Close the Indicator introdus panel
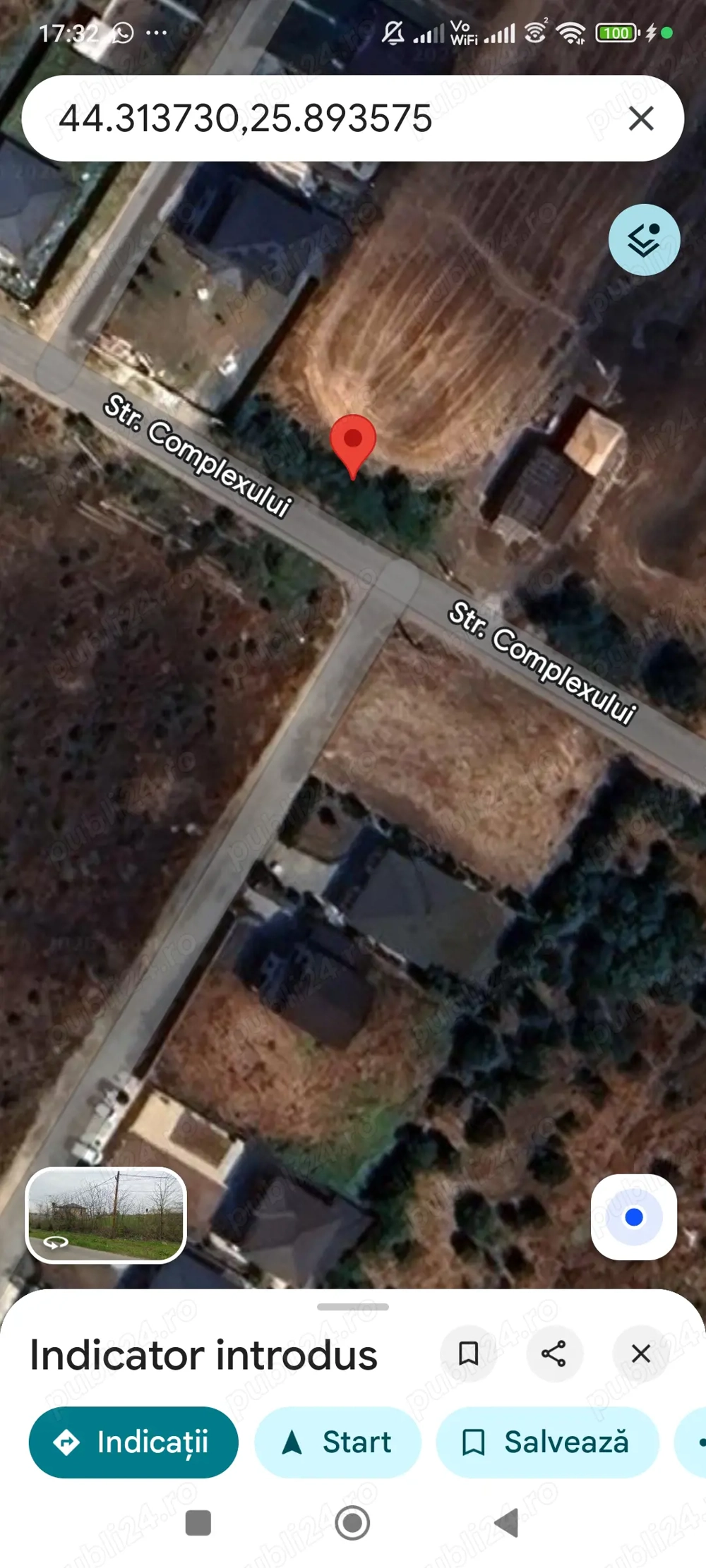 click(x=640, y=1353)
